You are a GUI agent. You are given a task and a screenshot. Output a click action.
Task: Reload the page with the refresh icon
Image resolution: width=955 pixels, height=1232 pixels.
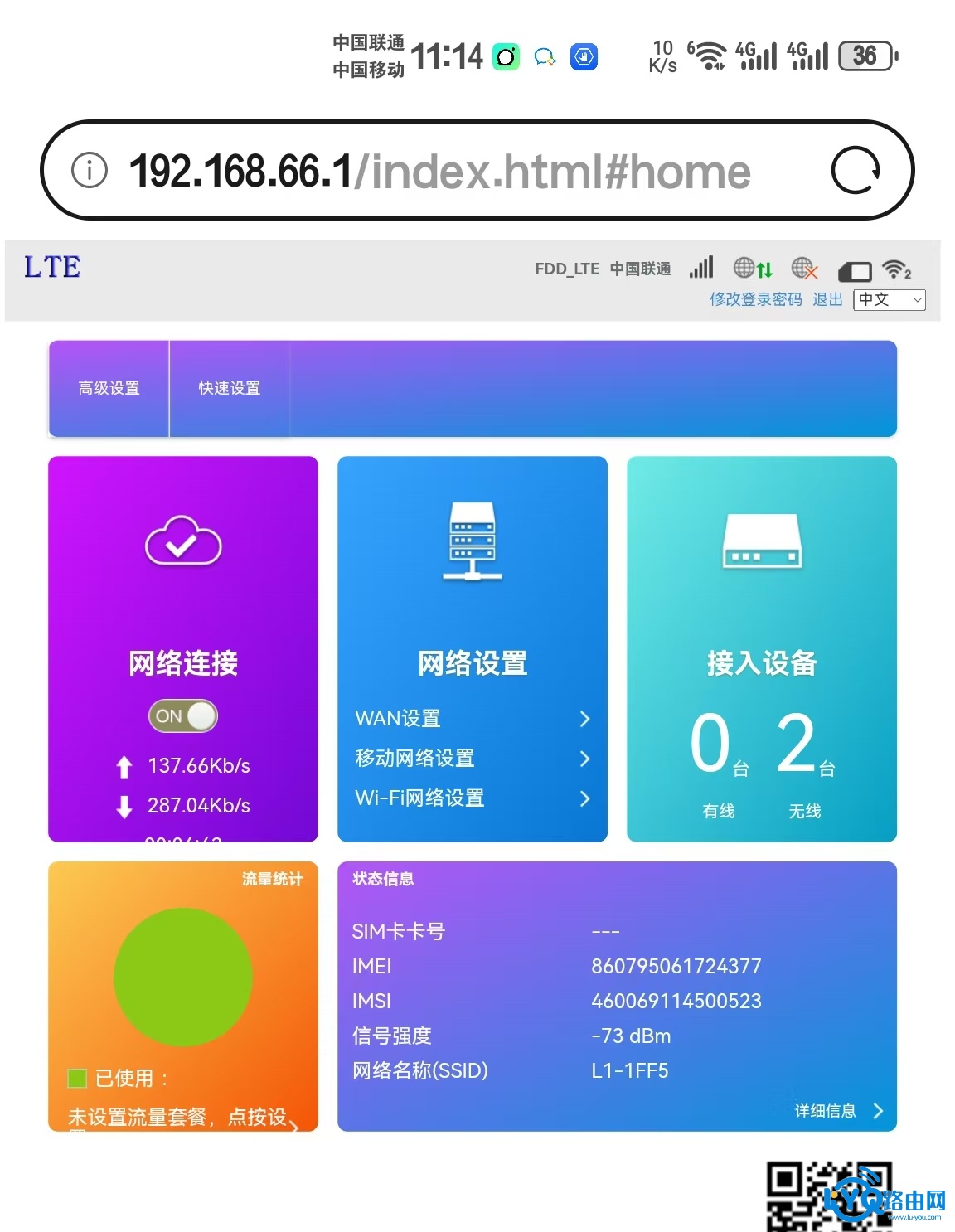[855, 171]
